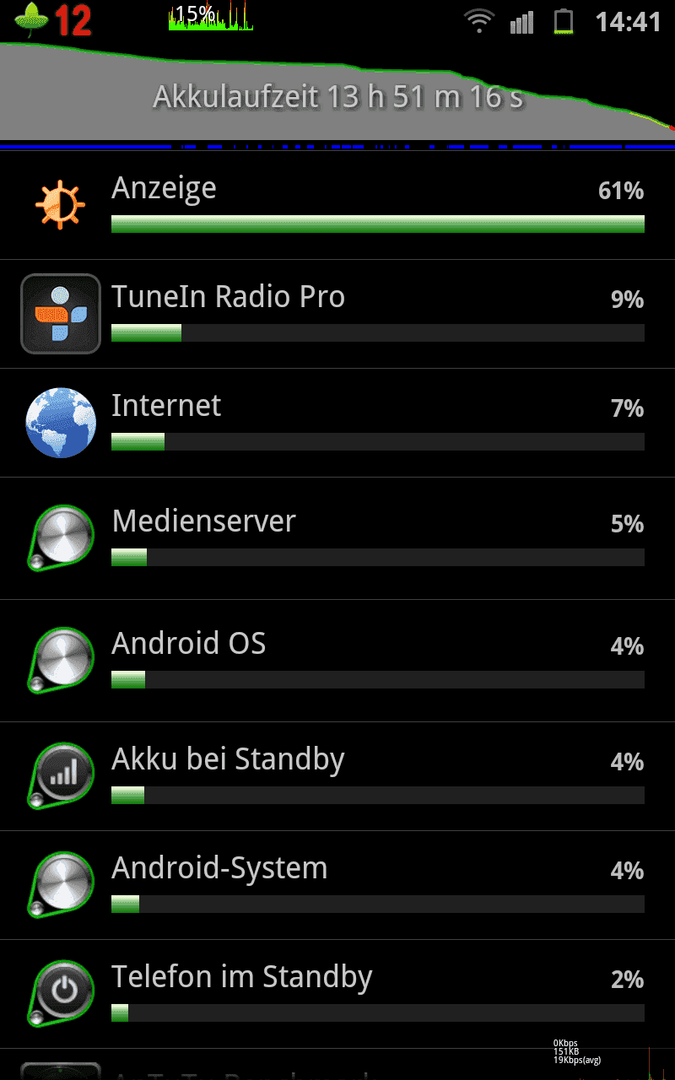Image resolution: width=675 pixels, height=1080 pixels.
Task: Open Internet battery usage details
Action: click(x=338, y=423)
